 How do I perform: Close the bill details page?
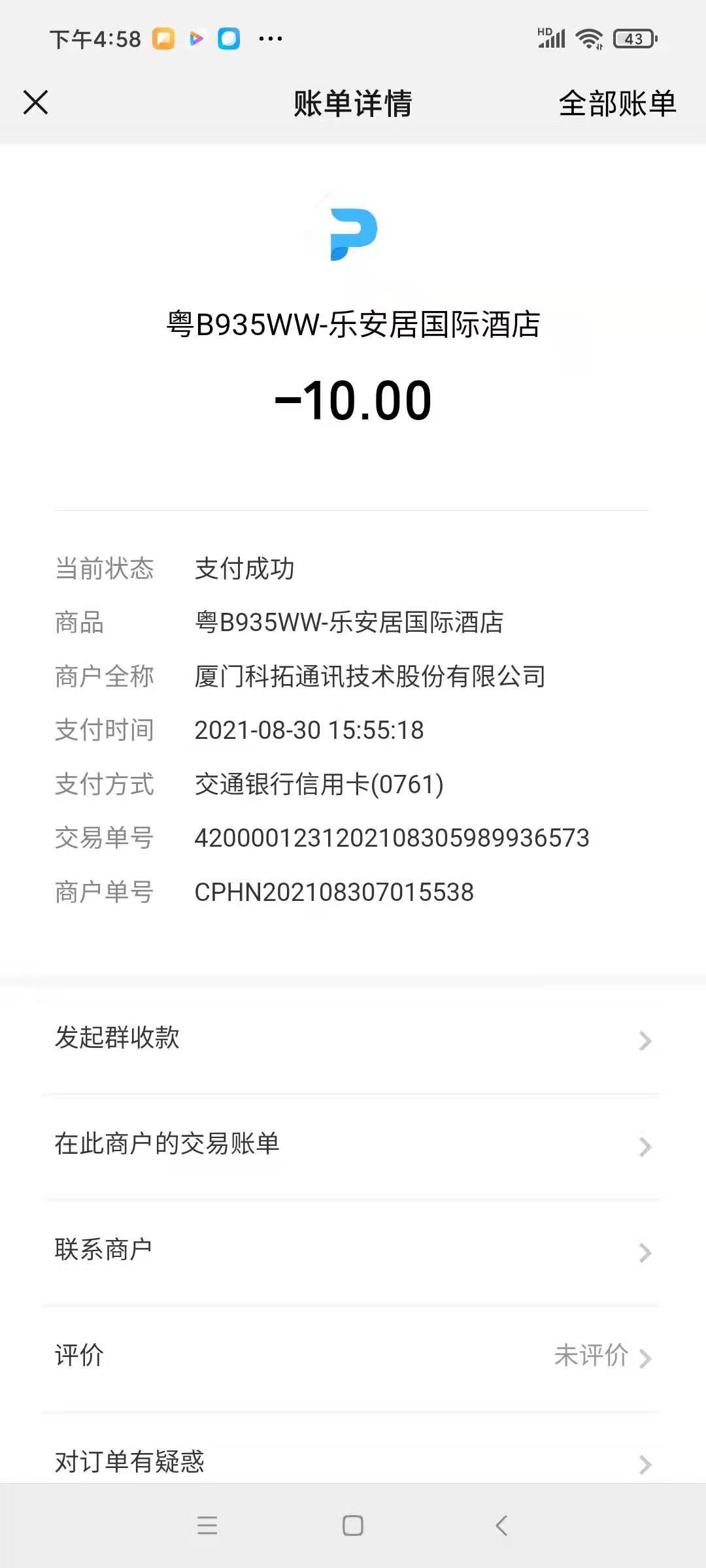36,103
